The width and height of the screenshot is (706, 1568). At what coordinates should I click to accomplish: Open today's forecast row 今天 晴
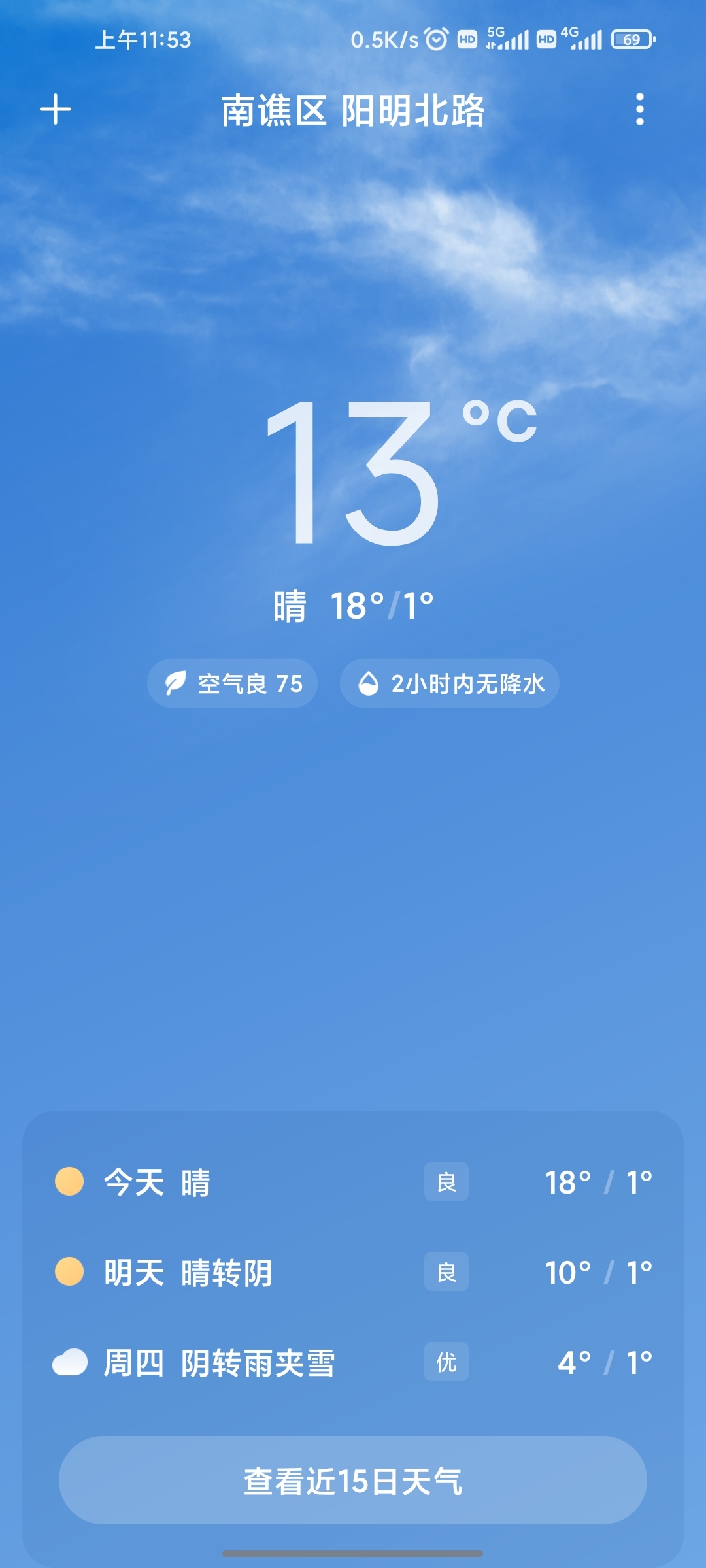tap(353, 1182)
